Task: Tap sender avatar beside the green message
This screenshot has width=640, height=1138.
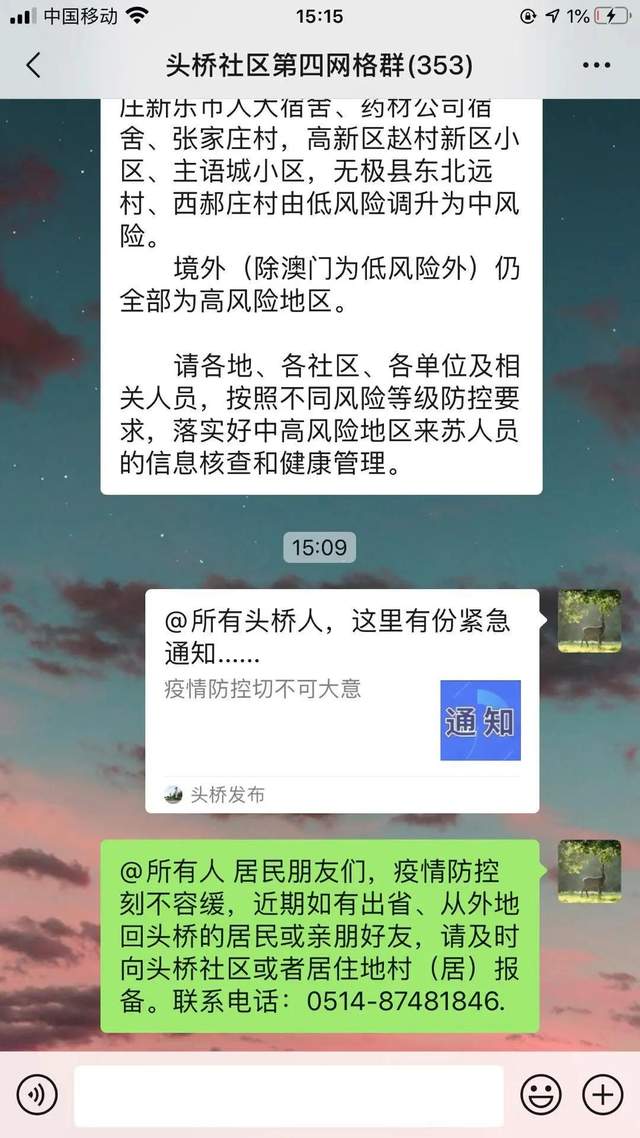Action: tap(589, 872)
